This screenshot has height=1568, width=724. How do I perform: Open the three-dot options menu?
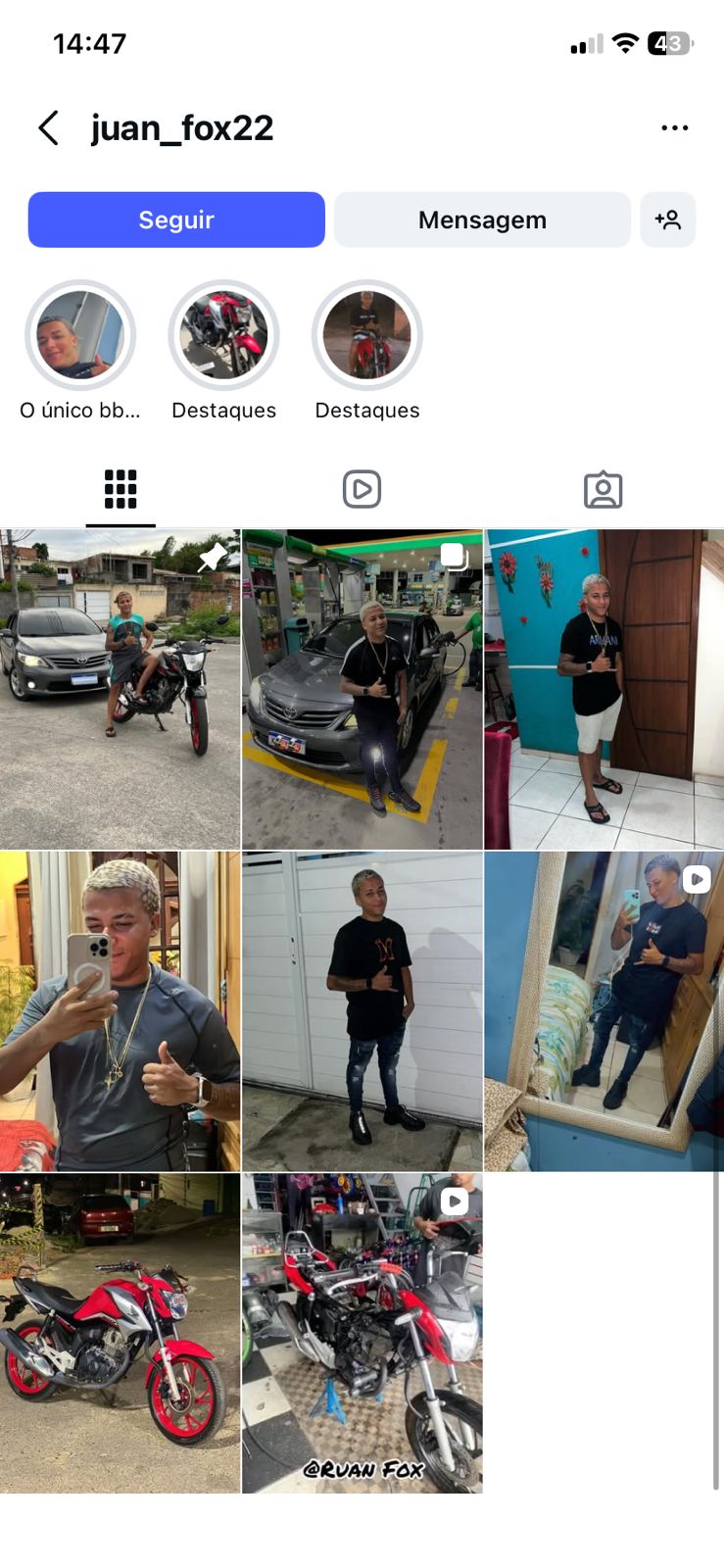tap(674, 128)
